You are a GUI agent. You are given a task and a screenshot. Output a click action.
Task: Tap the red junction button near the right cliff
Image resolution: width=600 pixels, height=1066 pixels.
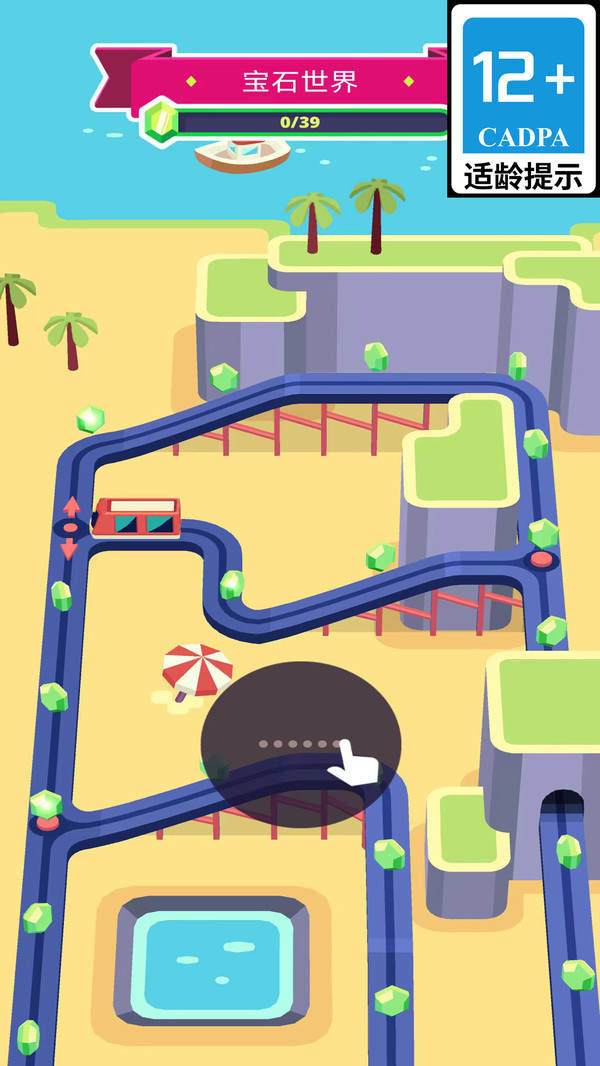541,558
